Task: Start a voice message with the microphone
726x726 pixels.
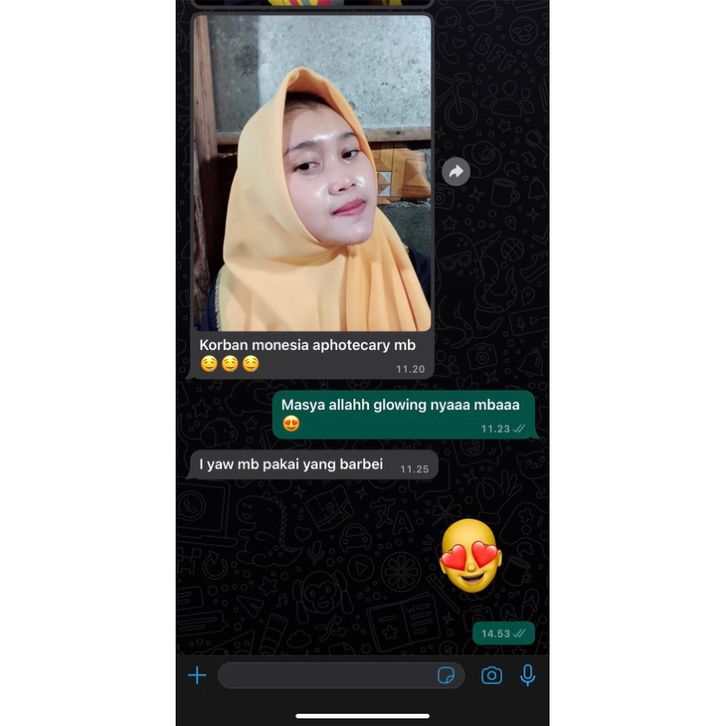Action: tap(528, 676)
